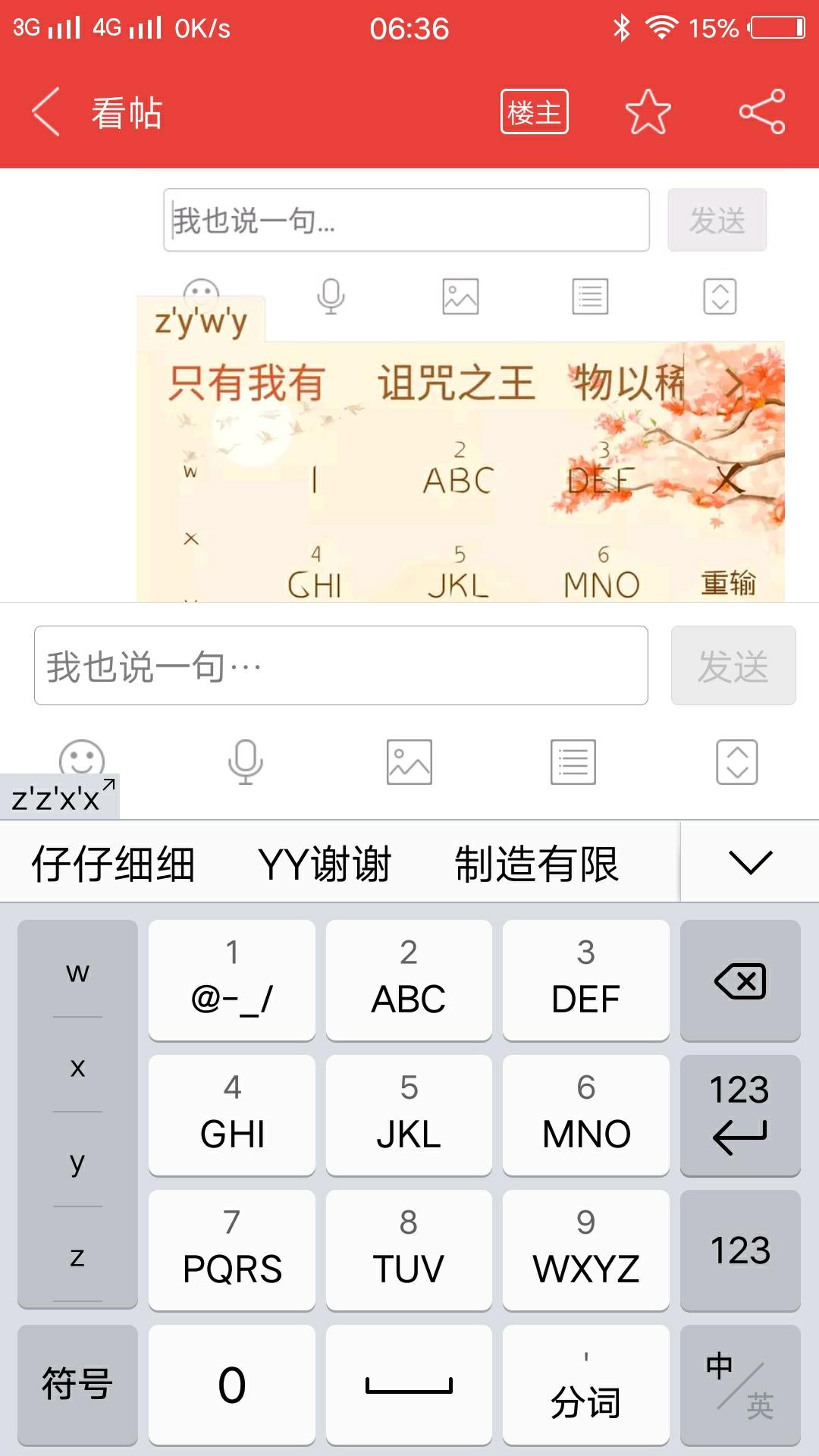
Task: Tap the 发送 button beside the reply field
Action: pyautogui.click(x=733, y=666)
